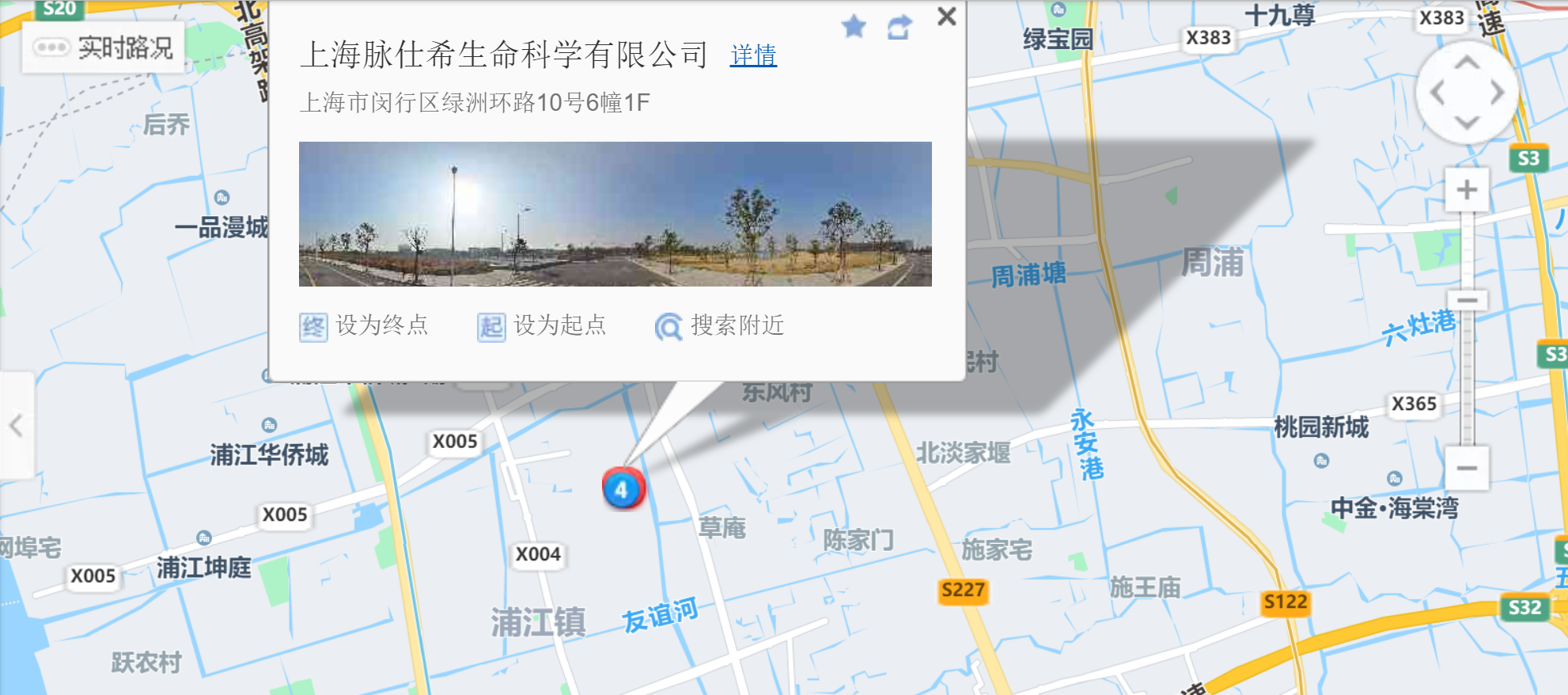Toggle the 实时路况 real-time traffic layer
The width and height of the screenshot is (1568, 695).
coord(104,47)
